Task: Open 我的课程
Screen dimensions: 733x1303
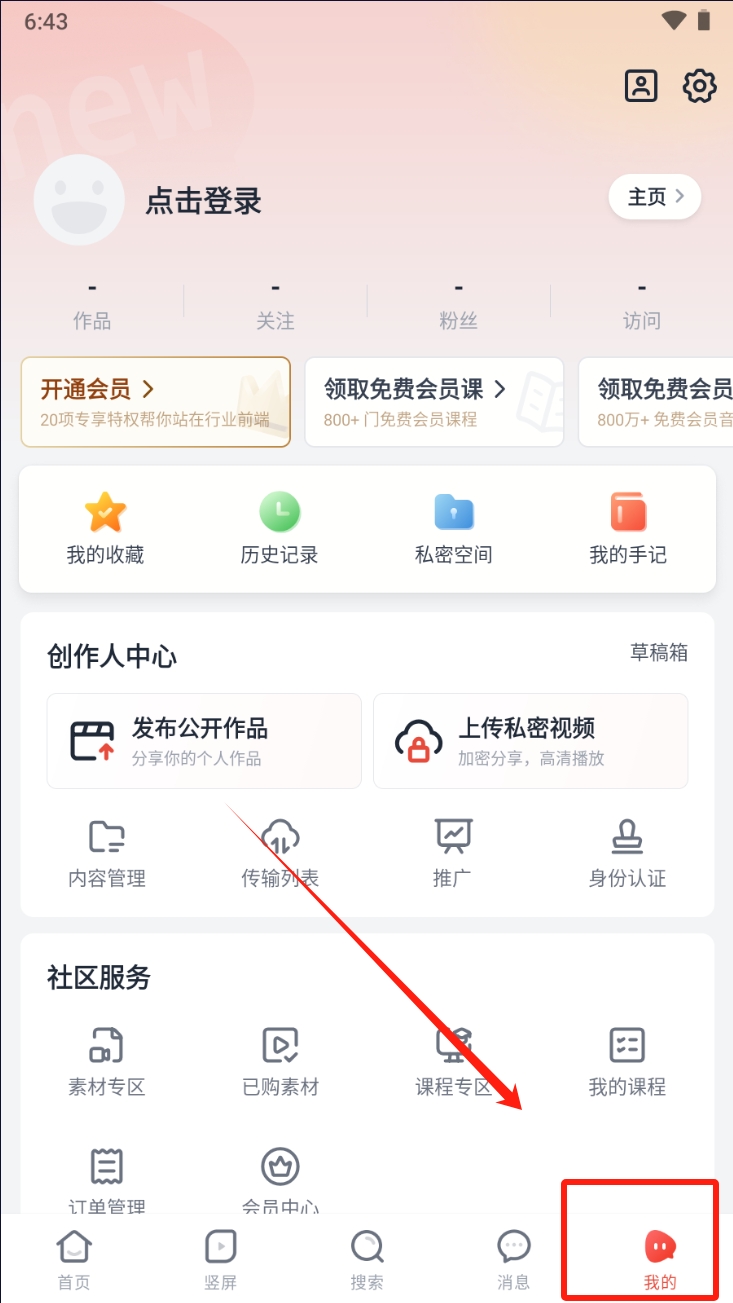Action: pyautogui.click(x=627, y=1061)
